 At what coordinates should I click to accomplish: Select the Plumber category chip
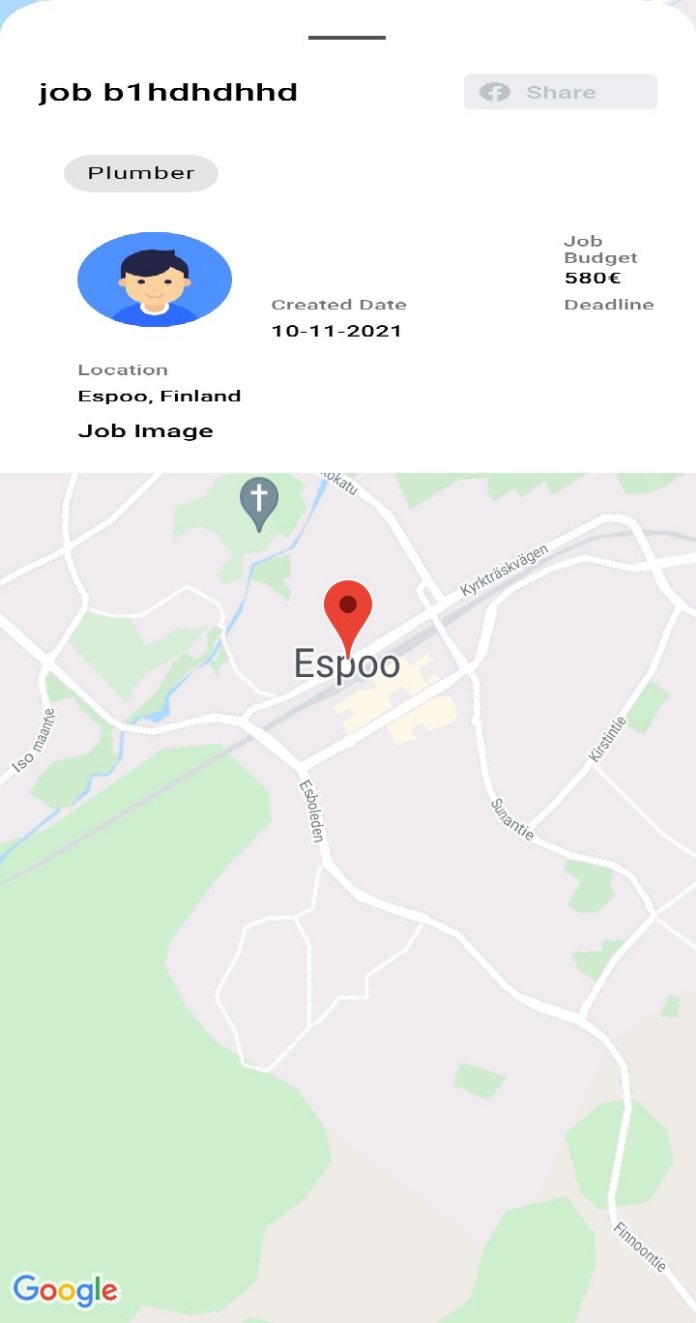141,173
